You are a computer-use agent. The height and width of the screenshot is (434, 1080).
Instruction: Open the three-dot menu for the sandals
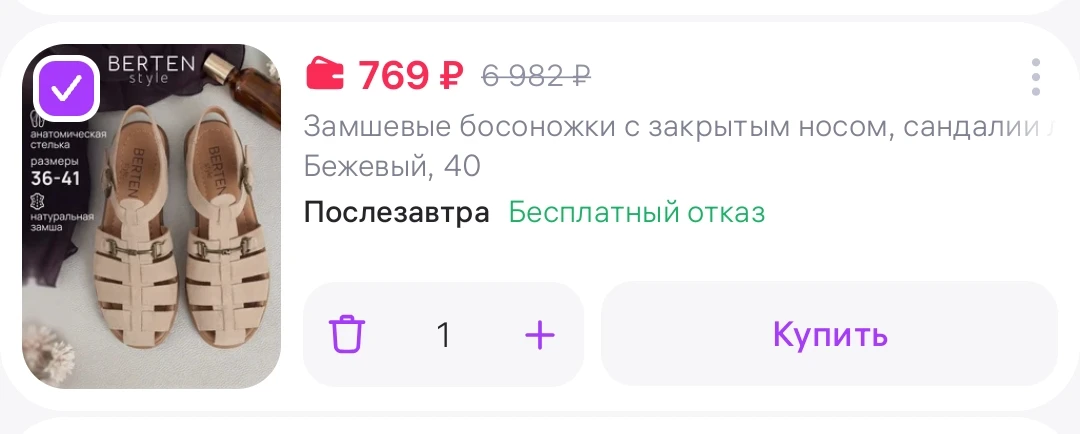(1035, 77)
